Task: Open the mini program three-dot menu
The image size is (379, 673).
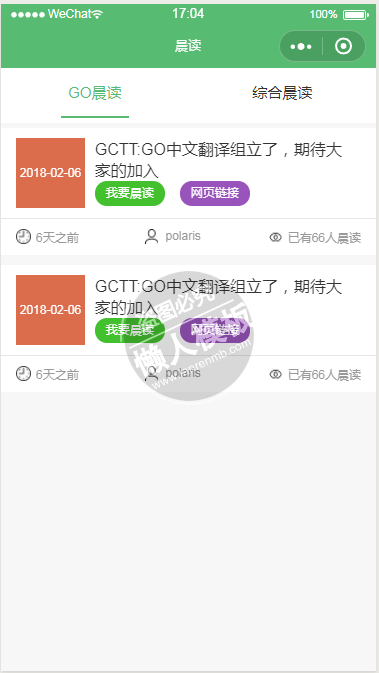Action: click(301, 46)
